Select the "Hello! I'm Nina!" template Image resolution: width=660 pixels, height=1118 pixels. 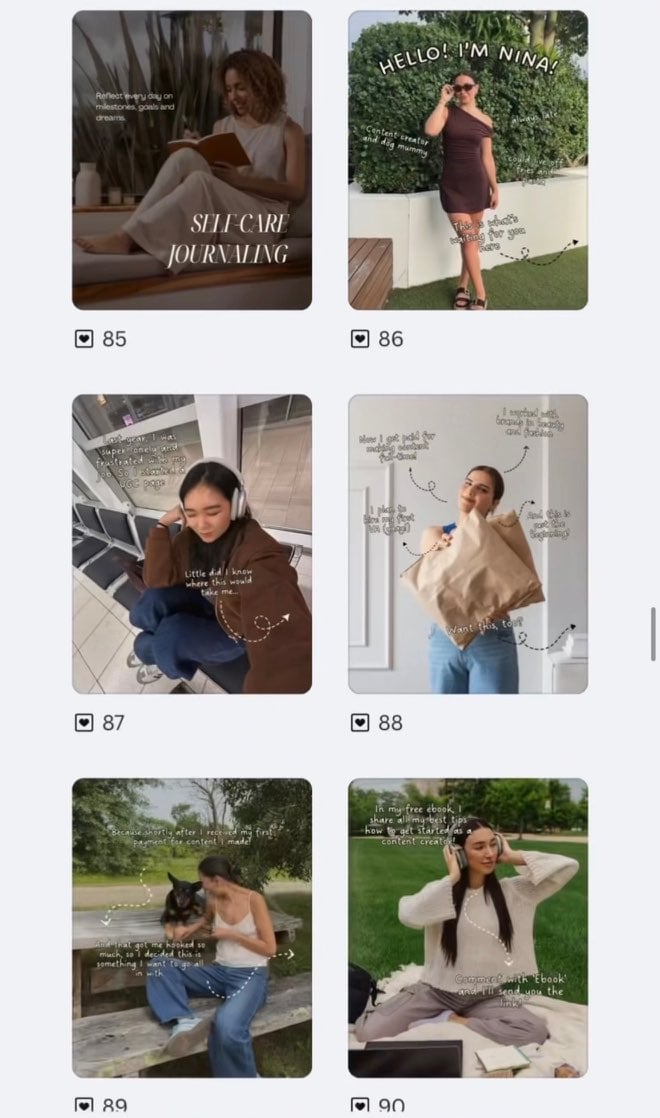(x=468, y=160)
